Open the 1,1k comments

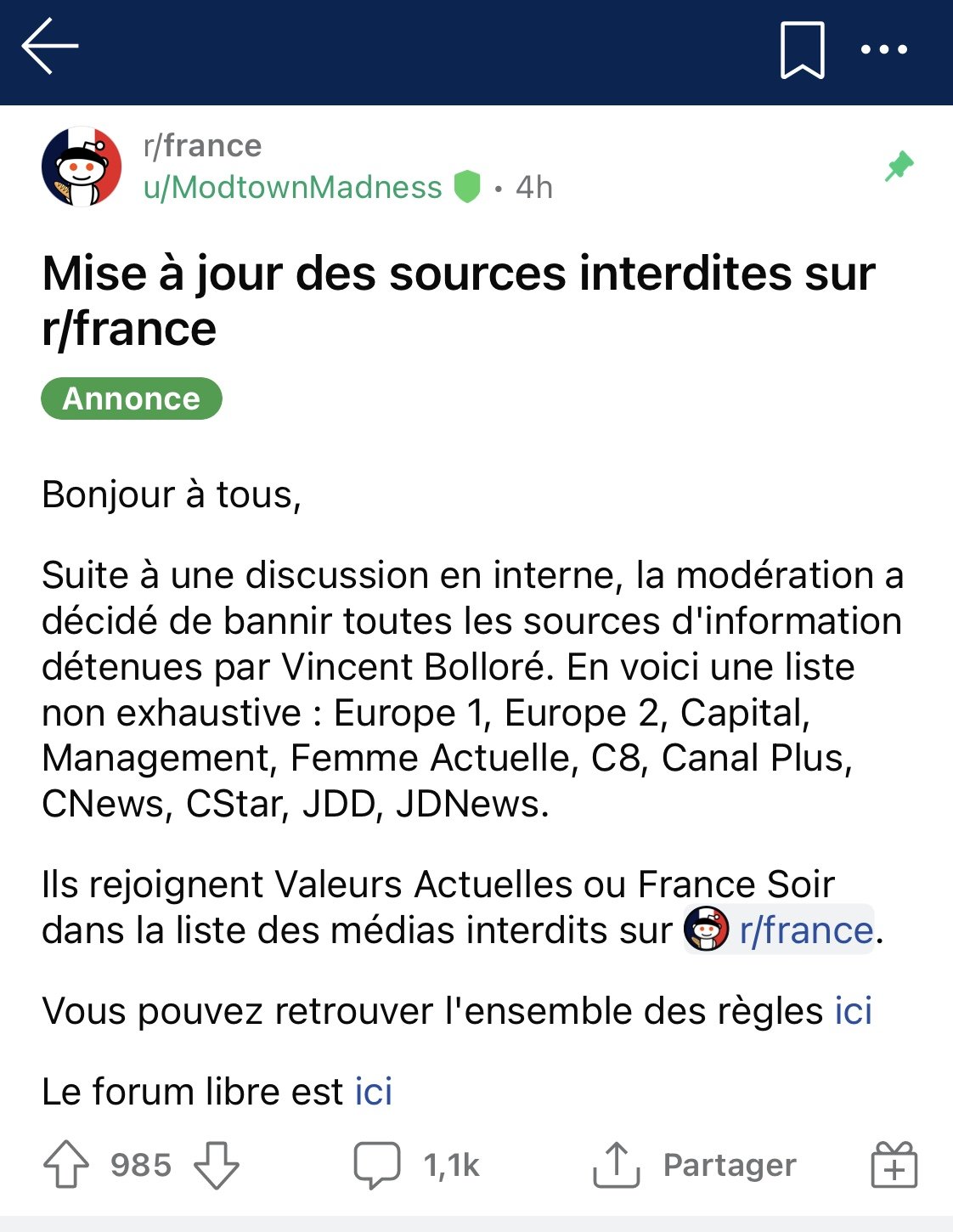point(416,1165)
